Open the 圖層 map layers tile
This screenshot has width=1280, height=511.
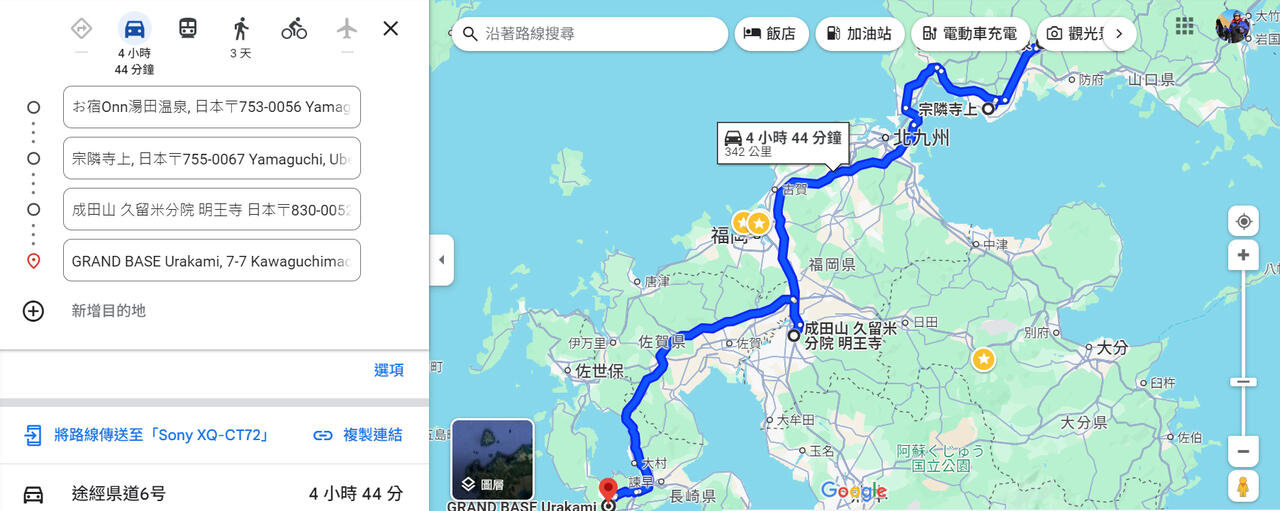click(x=492, y=460)
